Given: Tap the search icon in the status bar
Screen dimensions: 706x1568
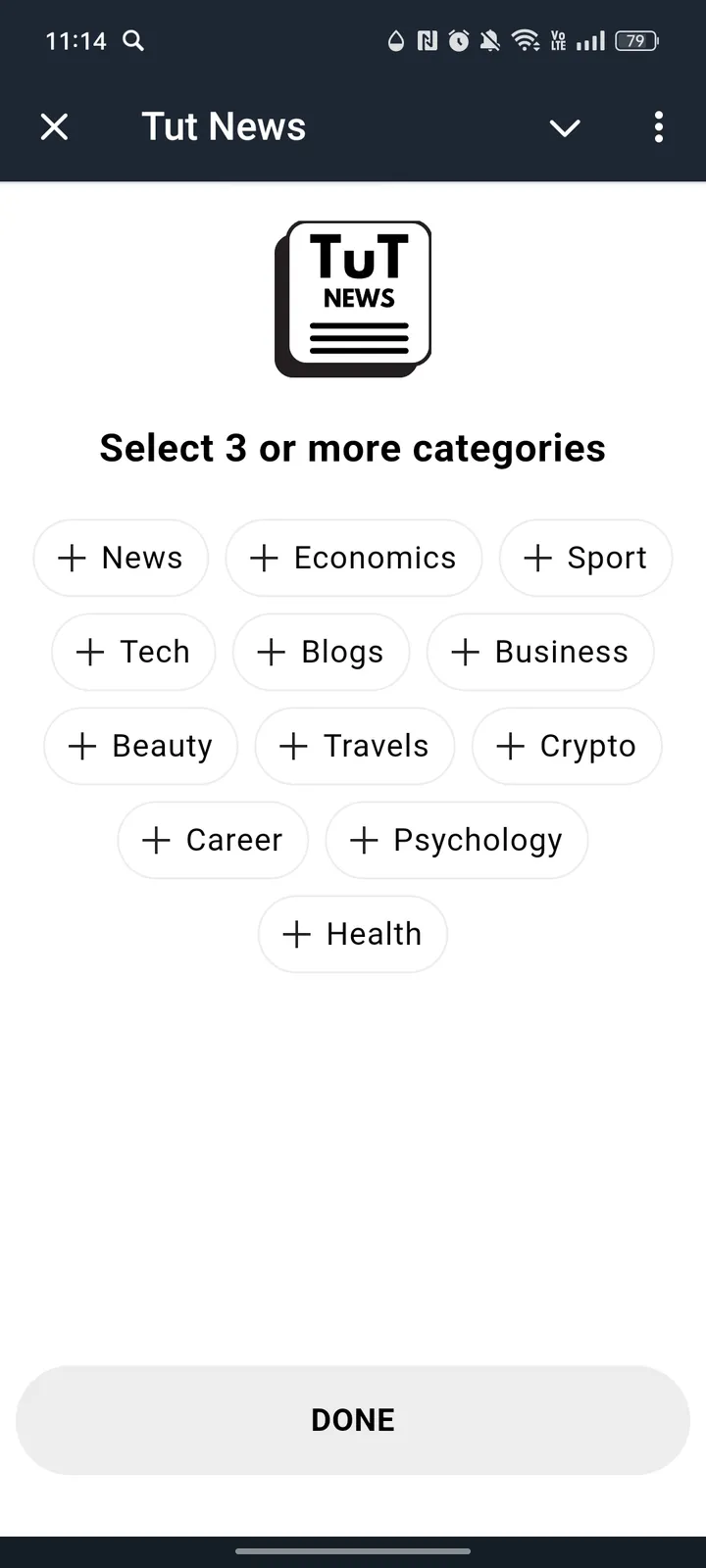Looking at the screenshot, I should [133, 41].
